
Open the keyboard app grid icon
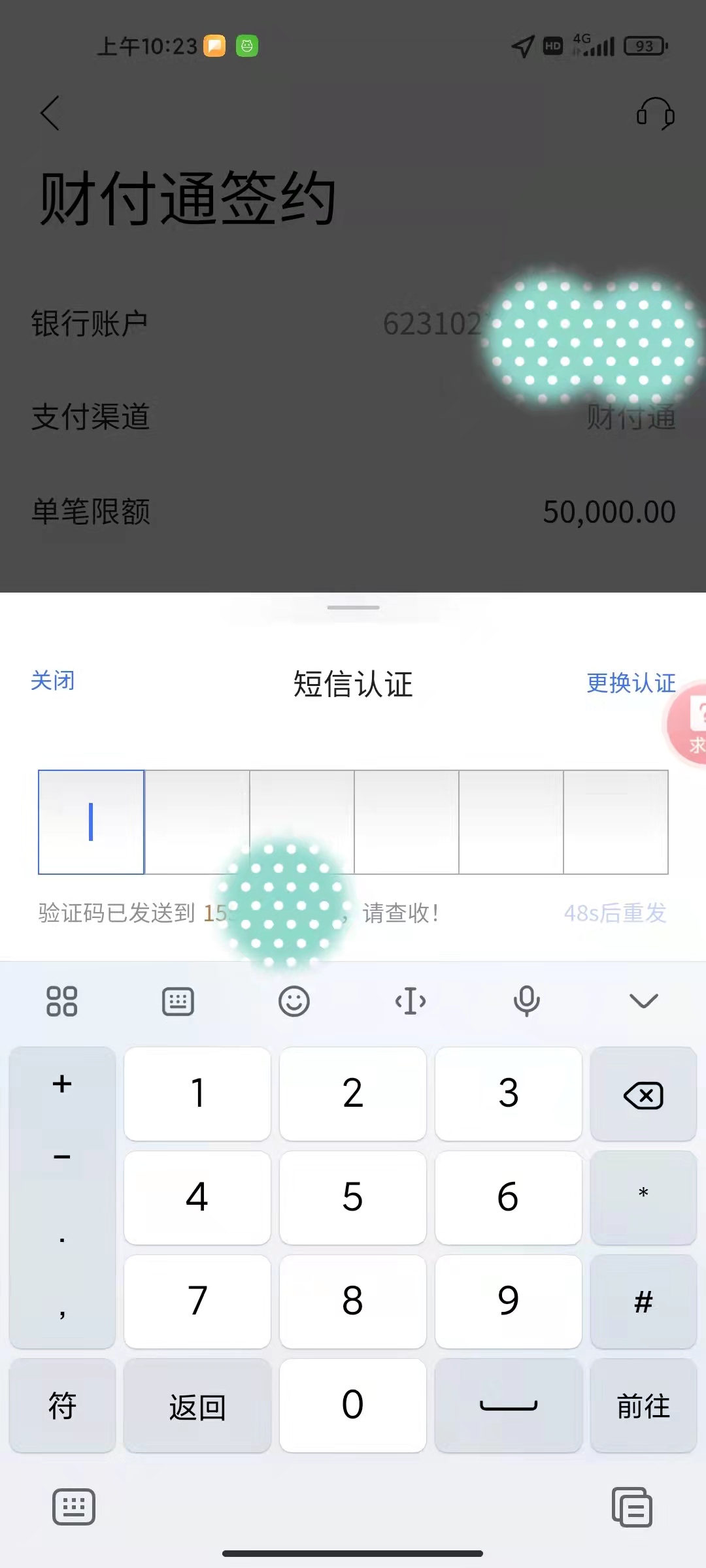[x=63, y=1001]
